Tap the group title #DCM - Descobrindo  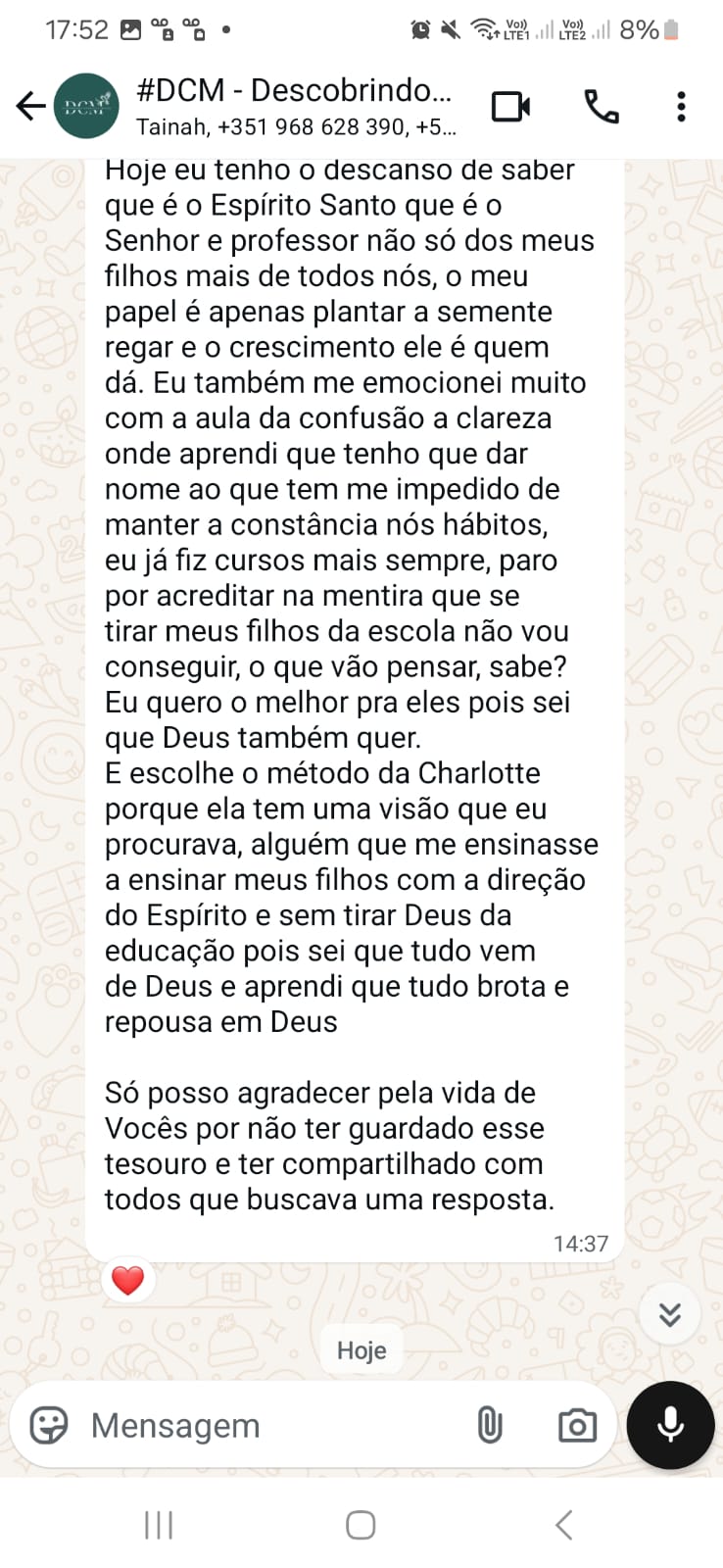pyautogui.click(x=294, y=91)
